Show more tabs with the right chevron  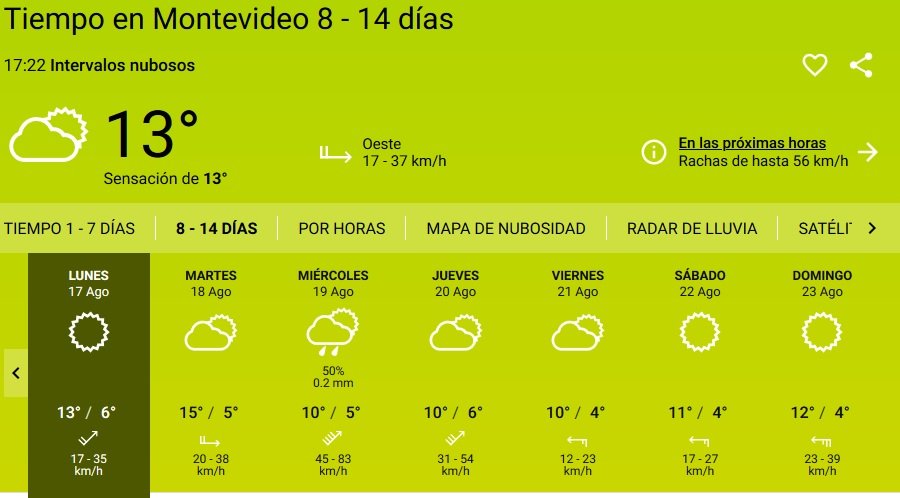click(x=872, y=228)
